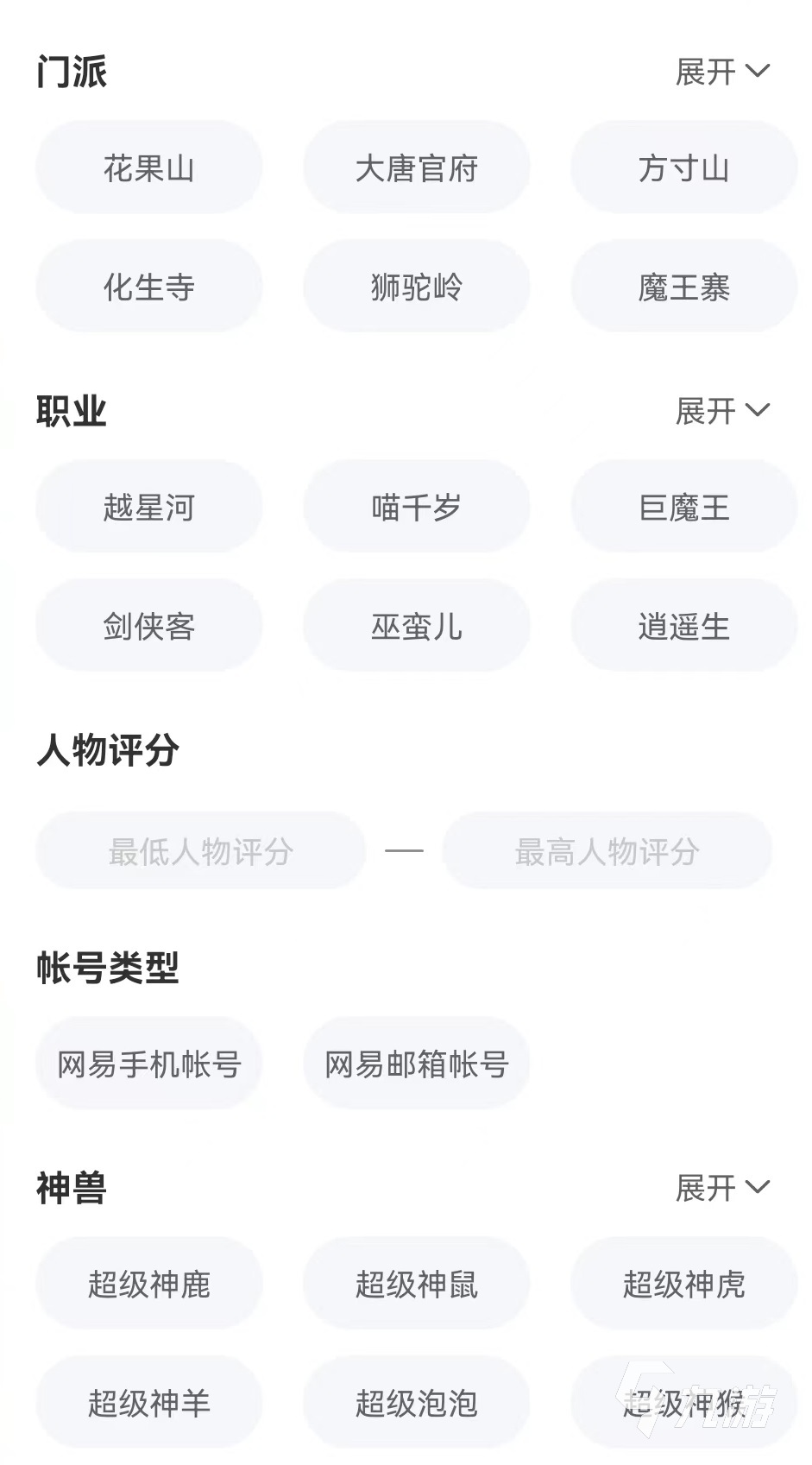The width and height of the screenshot is (812, 1465).
Task: Tap the 逍遥生 chip
Action: point(683,626)
